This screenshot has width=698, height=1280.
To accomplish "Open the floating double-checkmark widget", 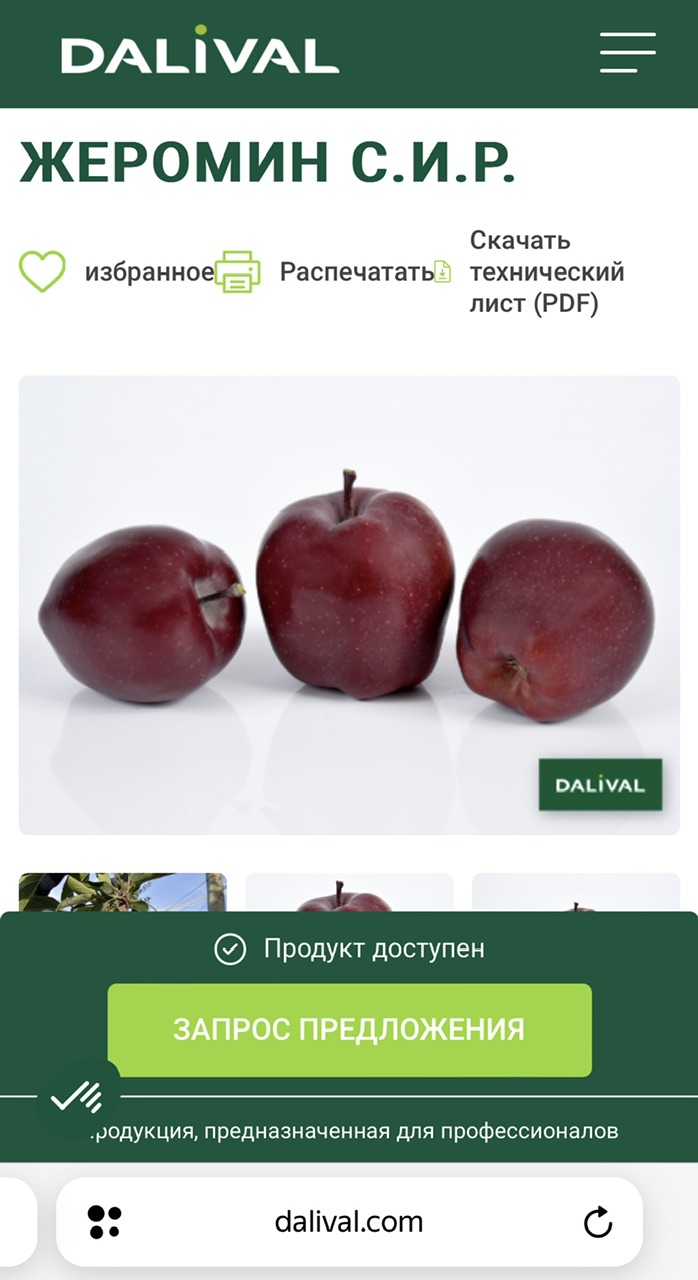I will point(78,1098).
